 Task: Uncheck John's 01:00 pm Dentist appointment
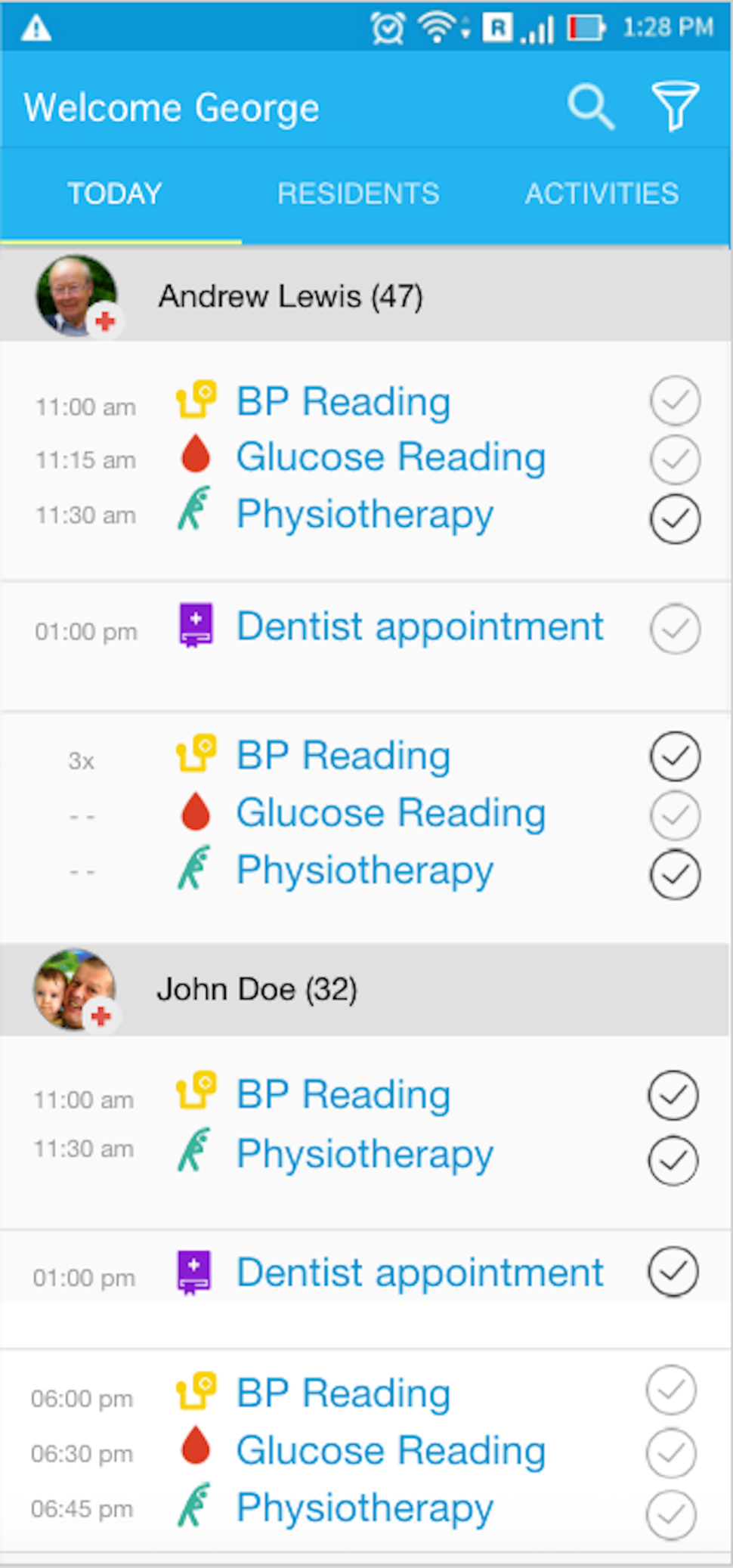click(673, 1272)
